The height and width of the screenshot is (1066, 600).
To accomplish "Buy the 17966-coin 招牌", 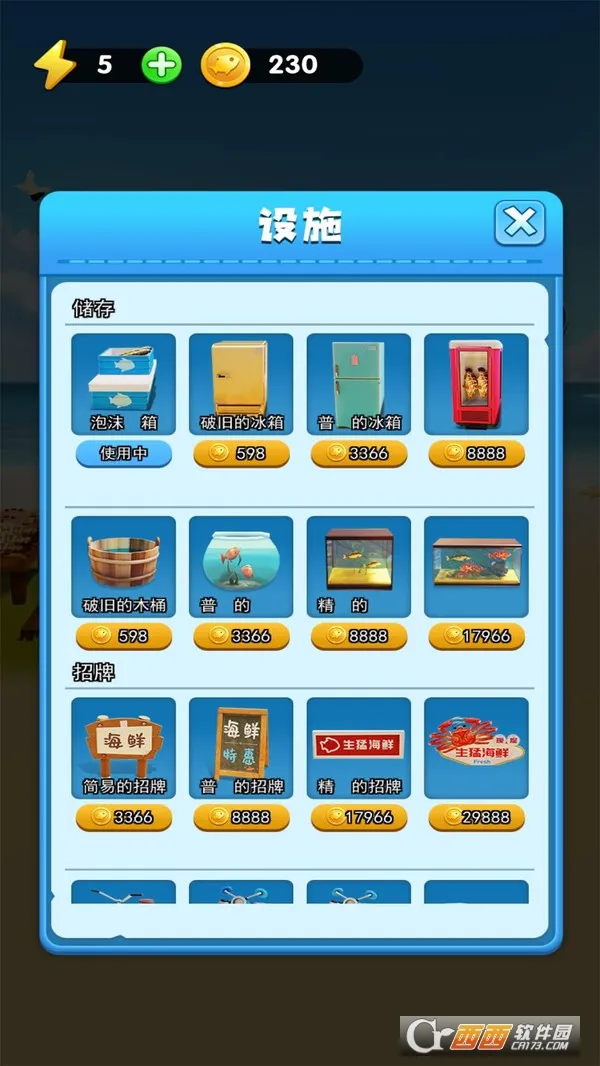I will 359,817.
